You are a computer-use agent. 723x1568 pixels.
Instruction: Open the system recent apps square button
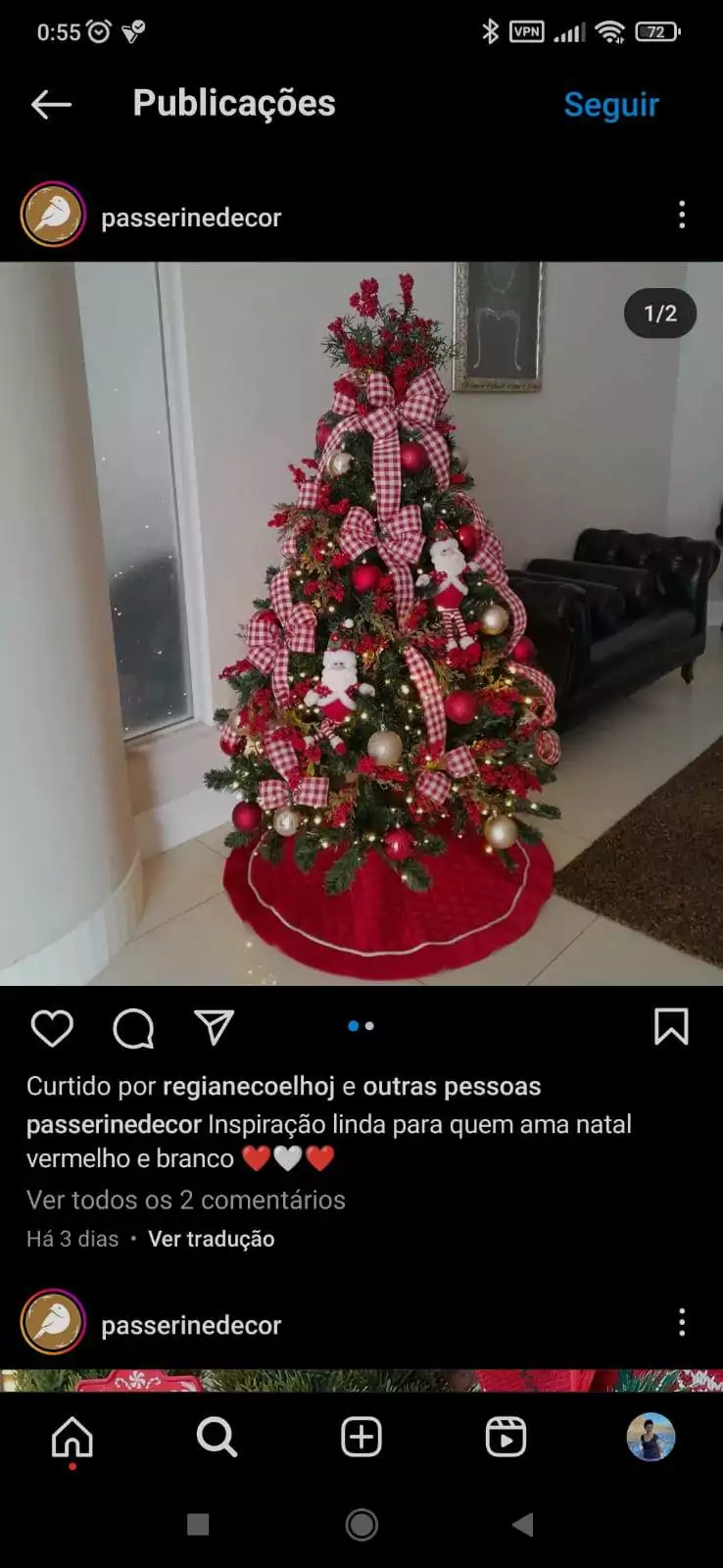(198, 1524)
